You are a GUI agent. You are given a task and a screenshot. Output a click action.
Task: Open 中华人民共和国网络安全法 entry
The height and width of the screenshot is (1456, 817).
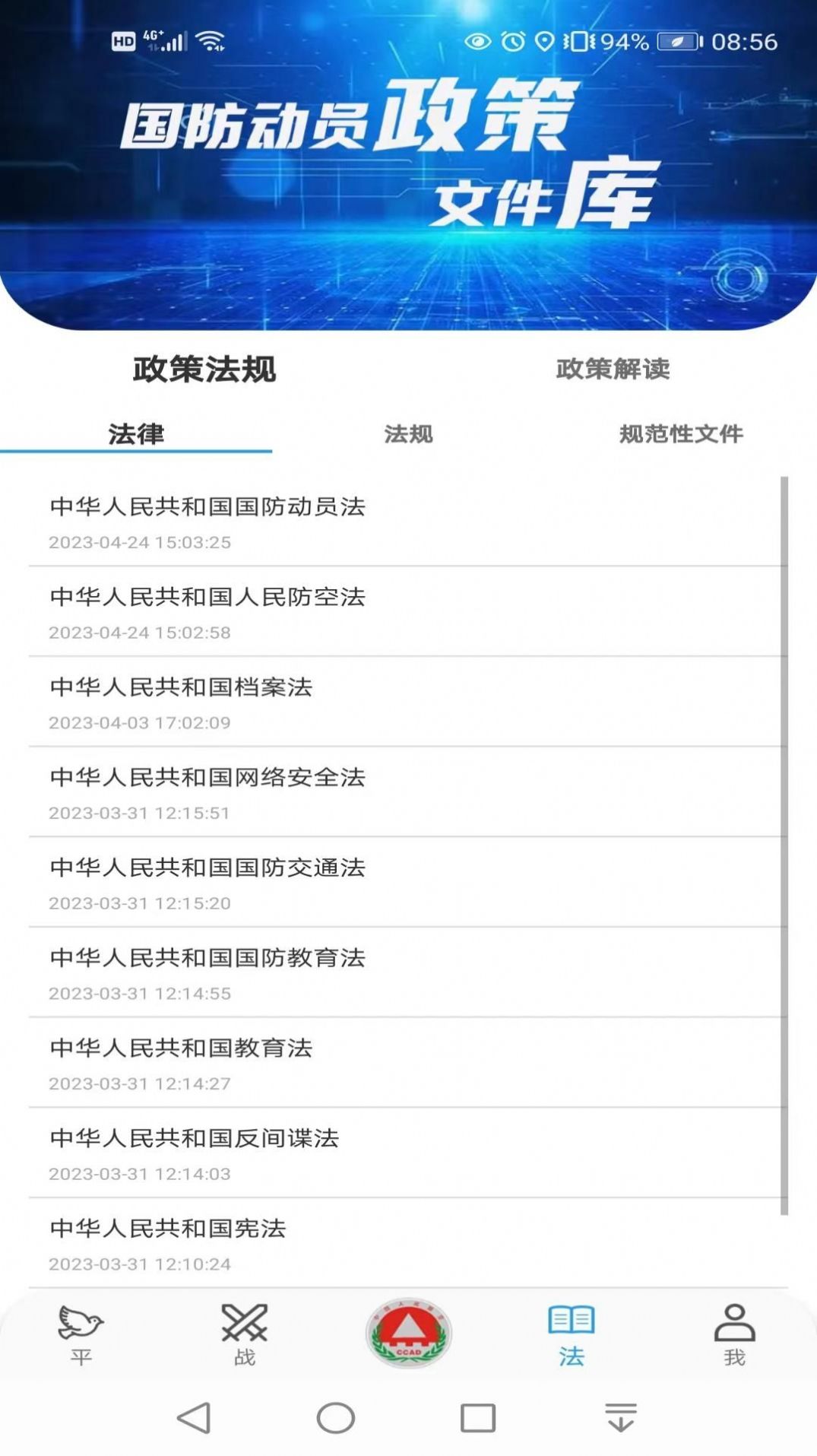tap(208, 778)
